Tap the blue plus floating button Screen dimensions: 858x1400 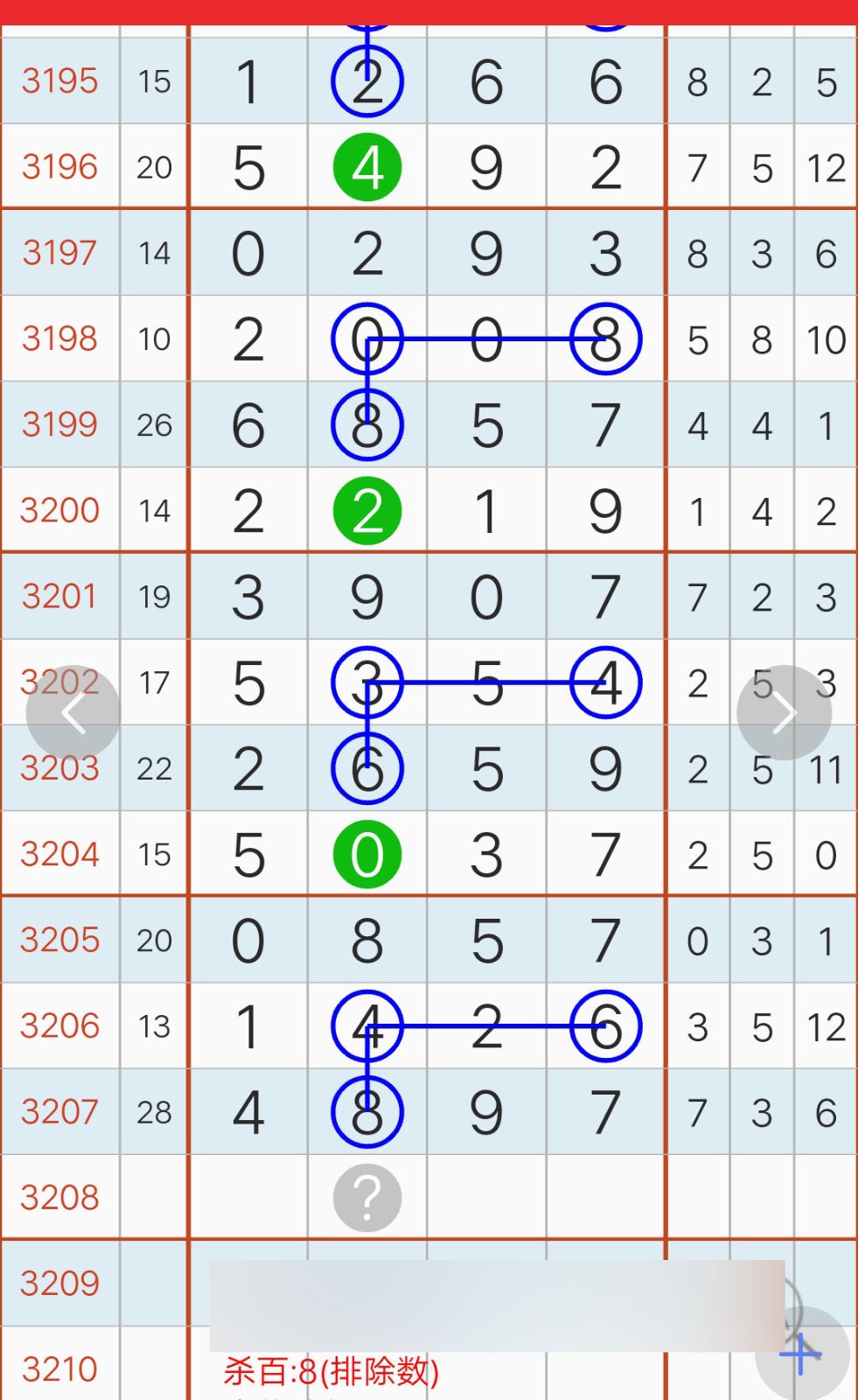(x=802, y=1354)
